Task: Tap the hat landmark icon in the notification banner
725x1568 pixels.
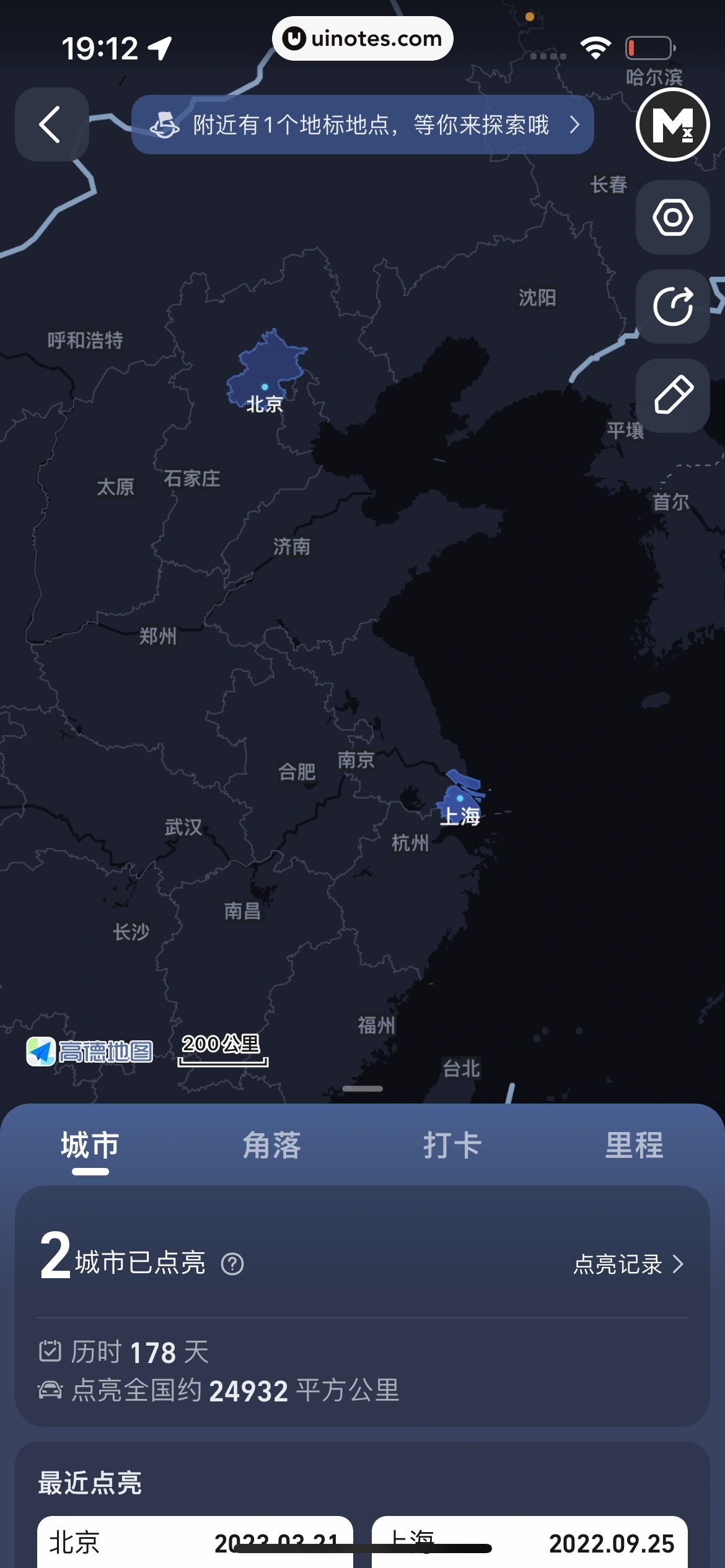Action: point(165,124)
